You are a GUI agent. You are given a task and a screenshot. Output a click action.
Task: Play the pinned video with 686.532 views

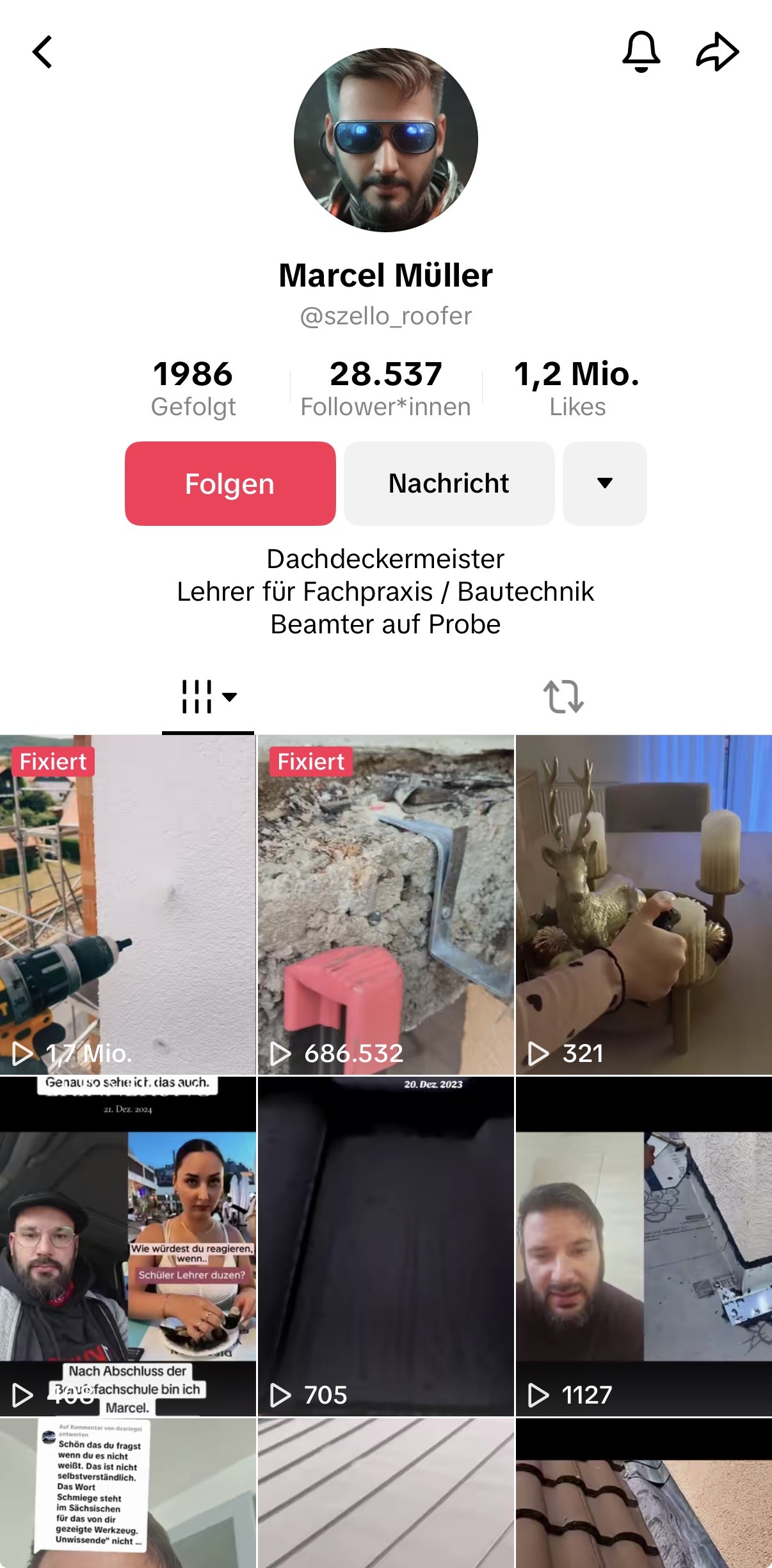[x=386, y=904]
